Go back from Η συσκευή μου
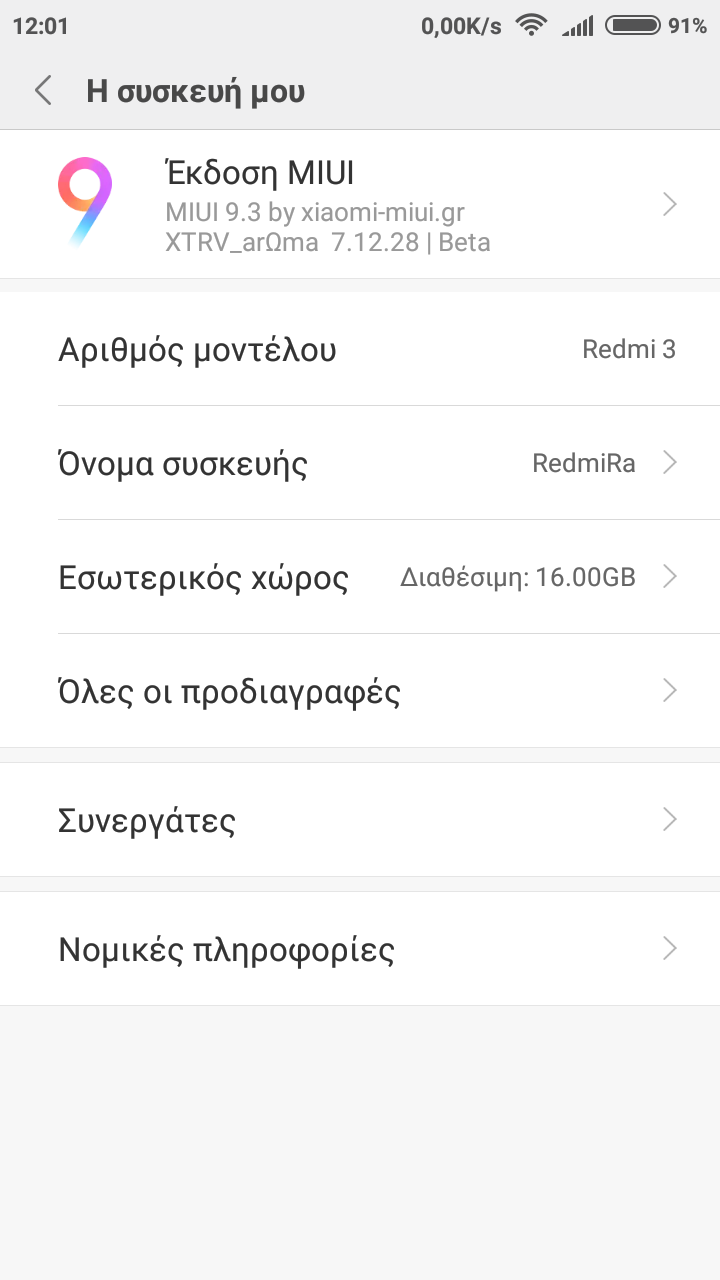This screenshot has width=720, height=1280. (x=42, y=91)
